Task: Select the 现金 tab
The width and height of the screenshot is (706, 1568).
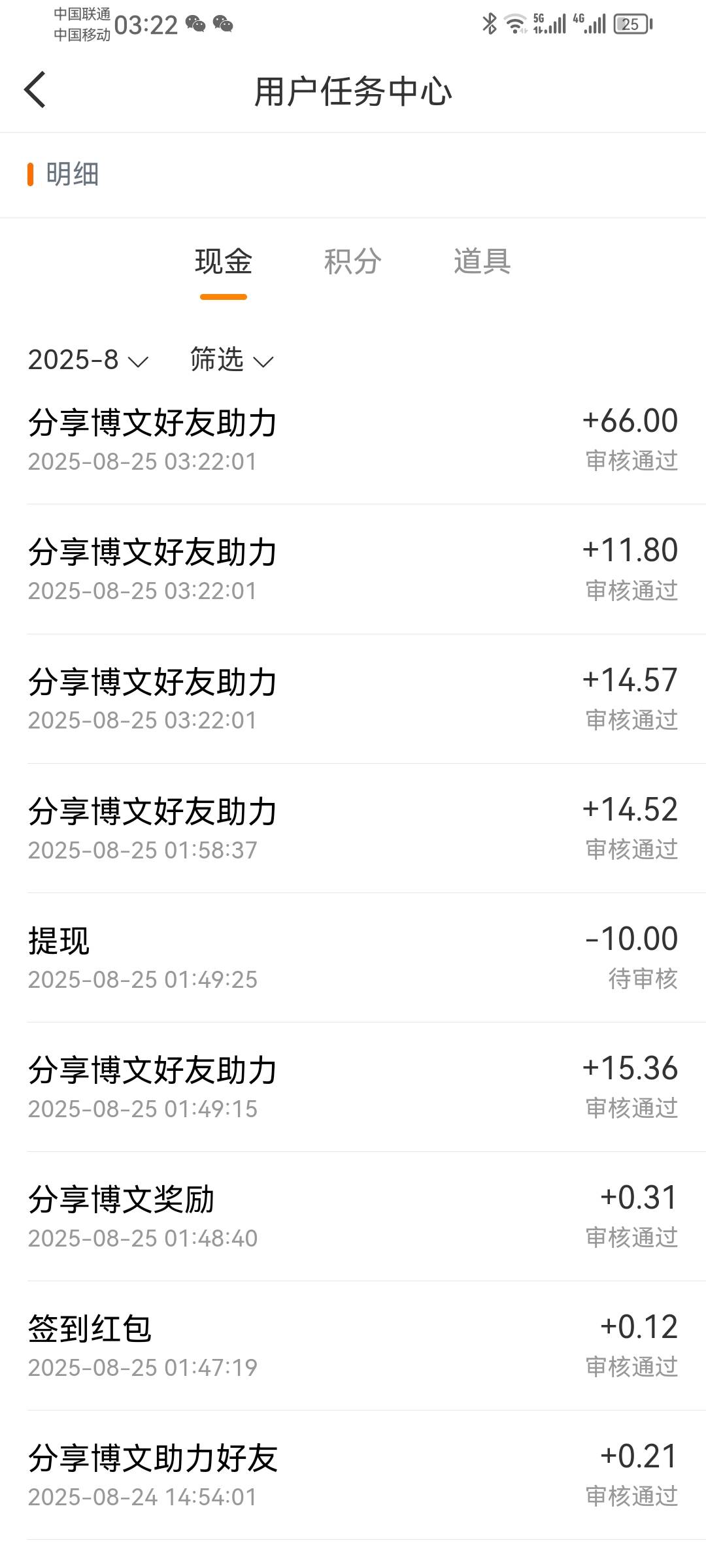Action: (224, 261)
